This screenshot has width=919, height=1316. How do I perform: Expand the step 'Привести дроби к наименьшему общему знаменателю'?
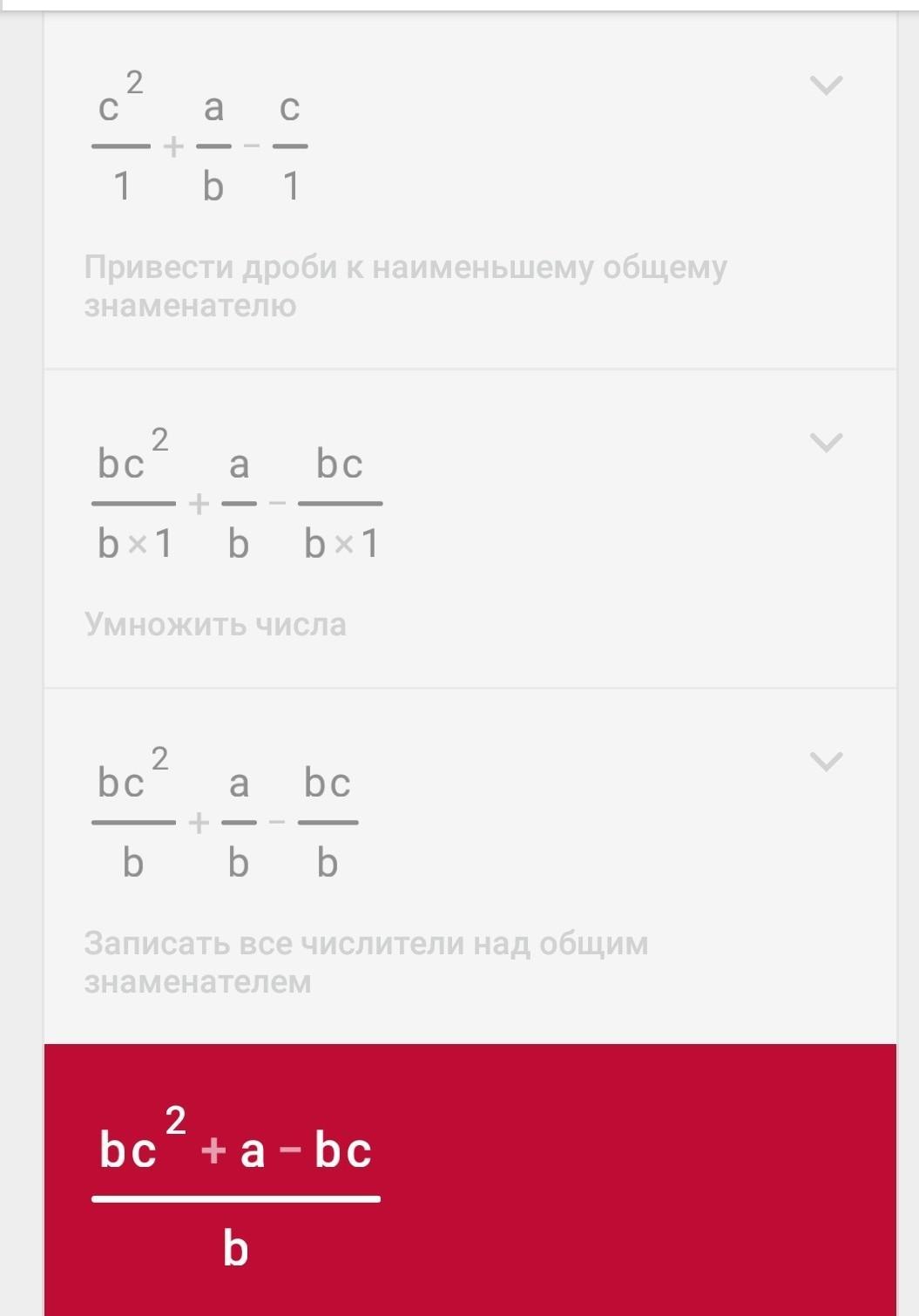[x=826, y=85]
